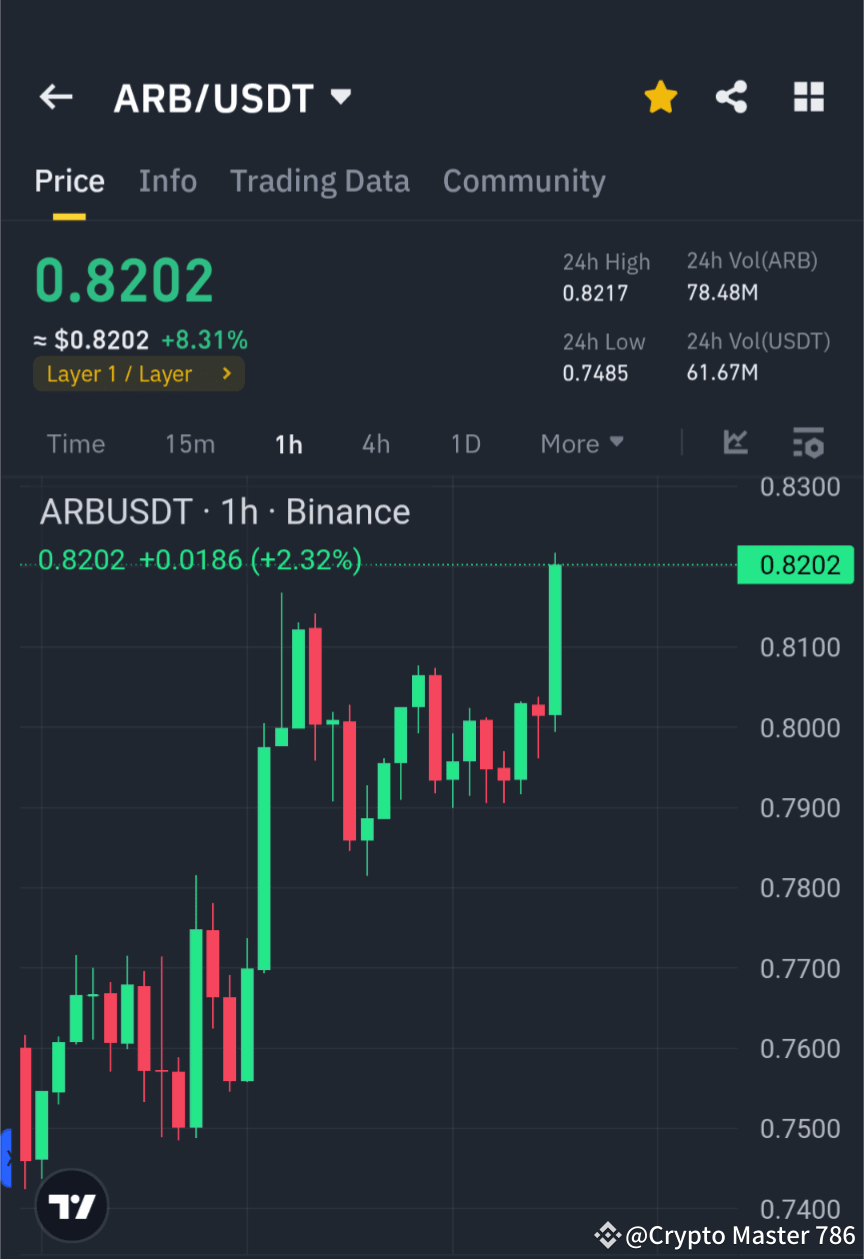Open the Community tab
Image resolution: width=864 pixels, height=1259 pixels.
(x=524, y=180)
